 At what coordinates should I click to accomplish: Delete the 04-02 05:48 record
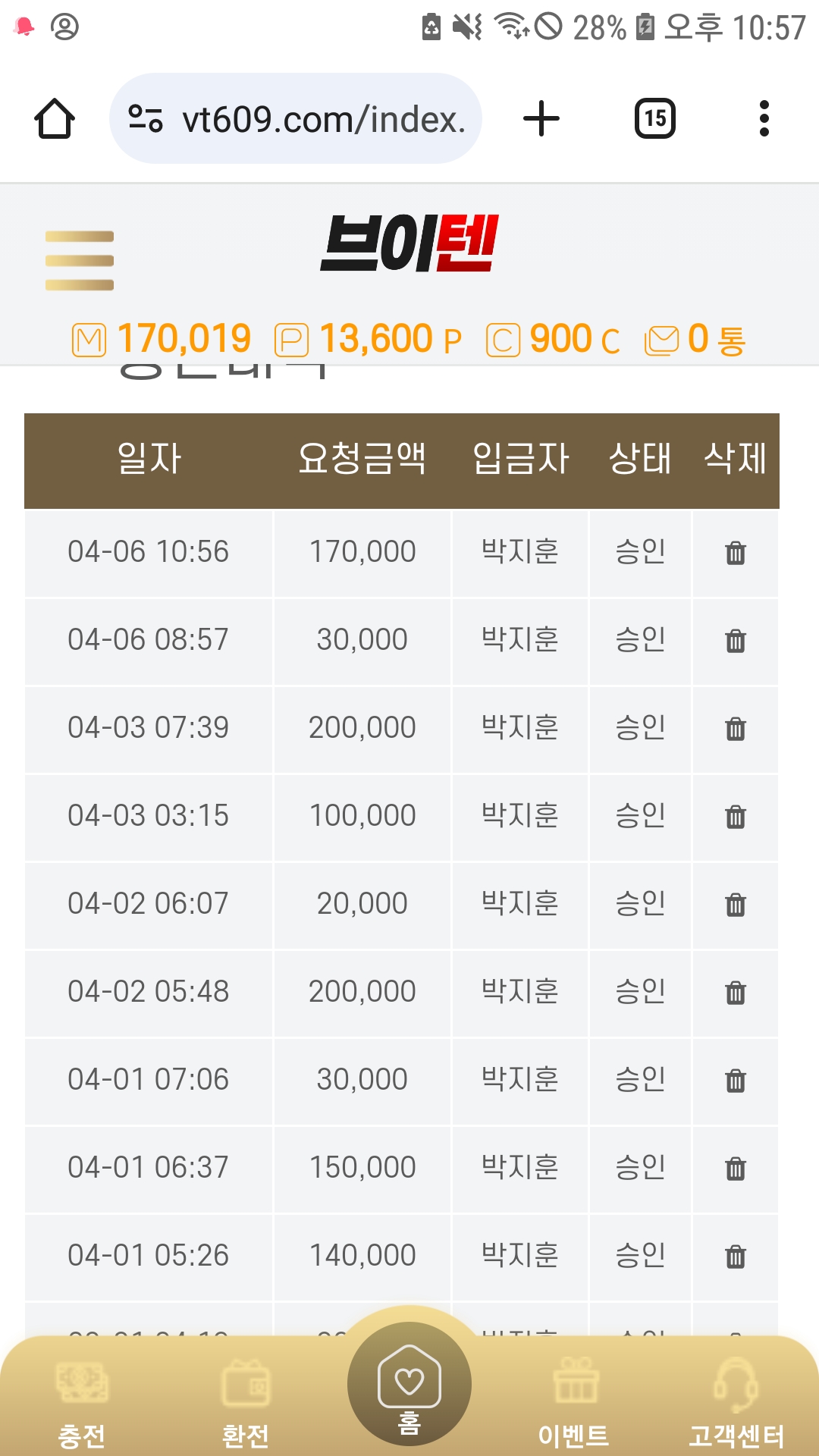tap(735, 993)
